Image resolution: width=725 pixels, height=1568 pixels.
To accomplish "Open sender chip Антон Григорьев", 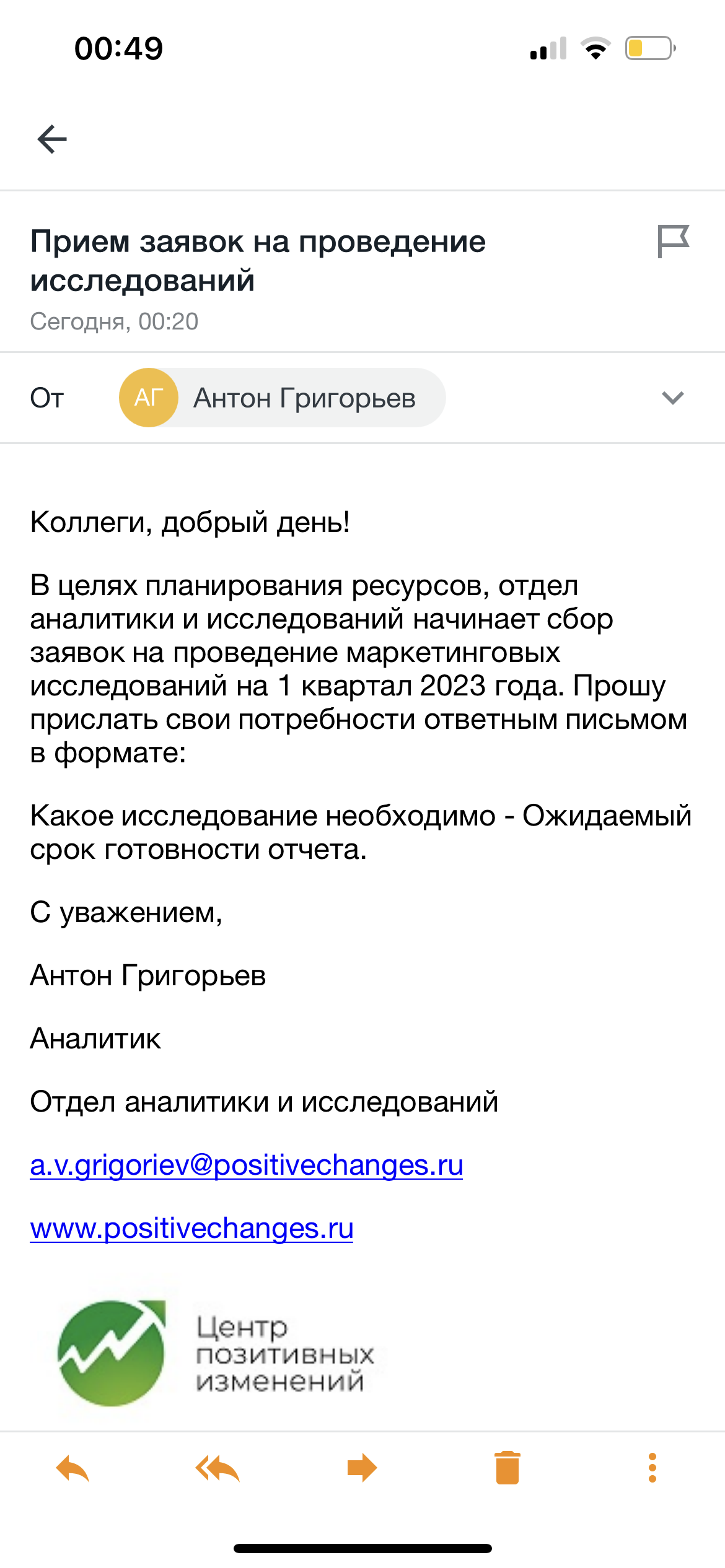I will pos(282,398).
